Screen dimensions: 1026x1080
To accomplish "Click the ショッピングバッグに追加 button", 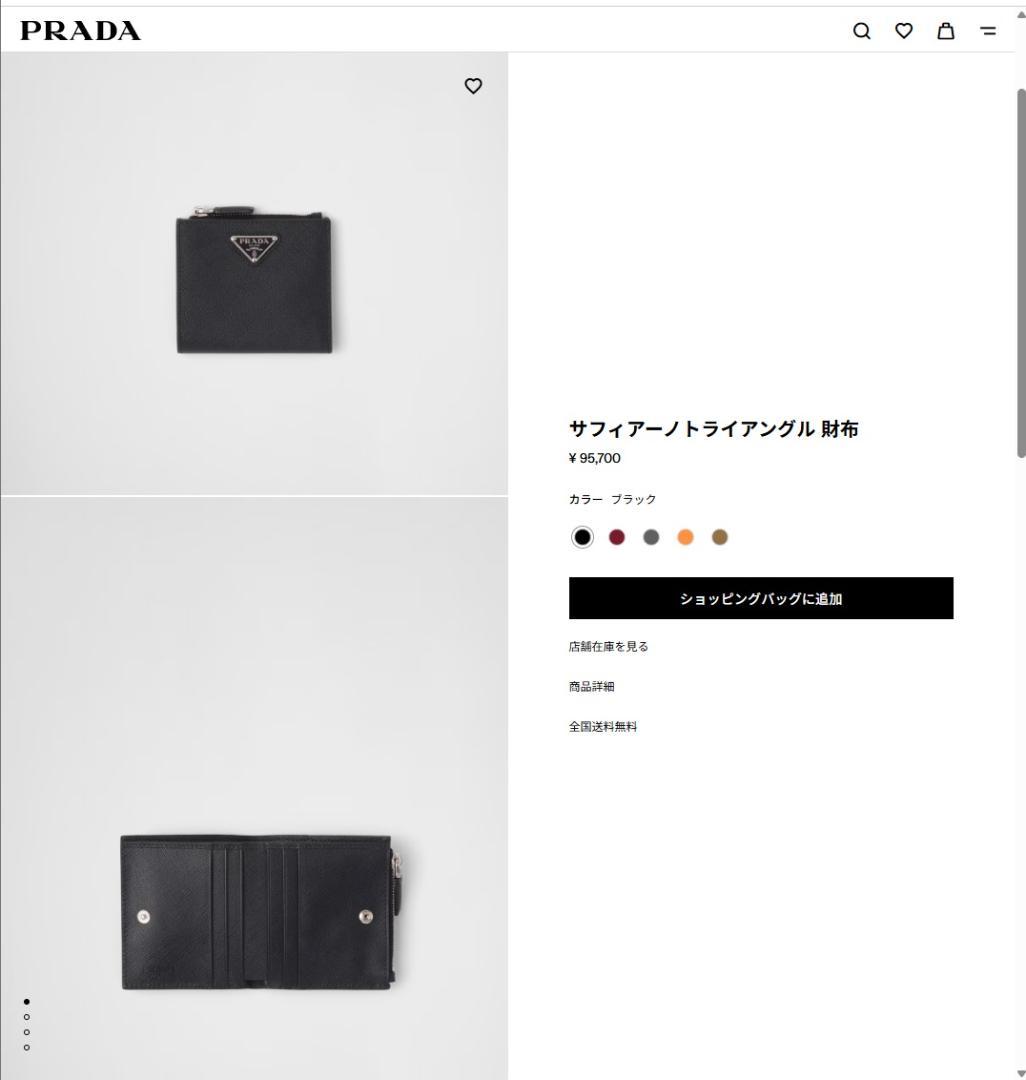I will coord(761,598).
